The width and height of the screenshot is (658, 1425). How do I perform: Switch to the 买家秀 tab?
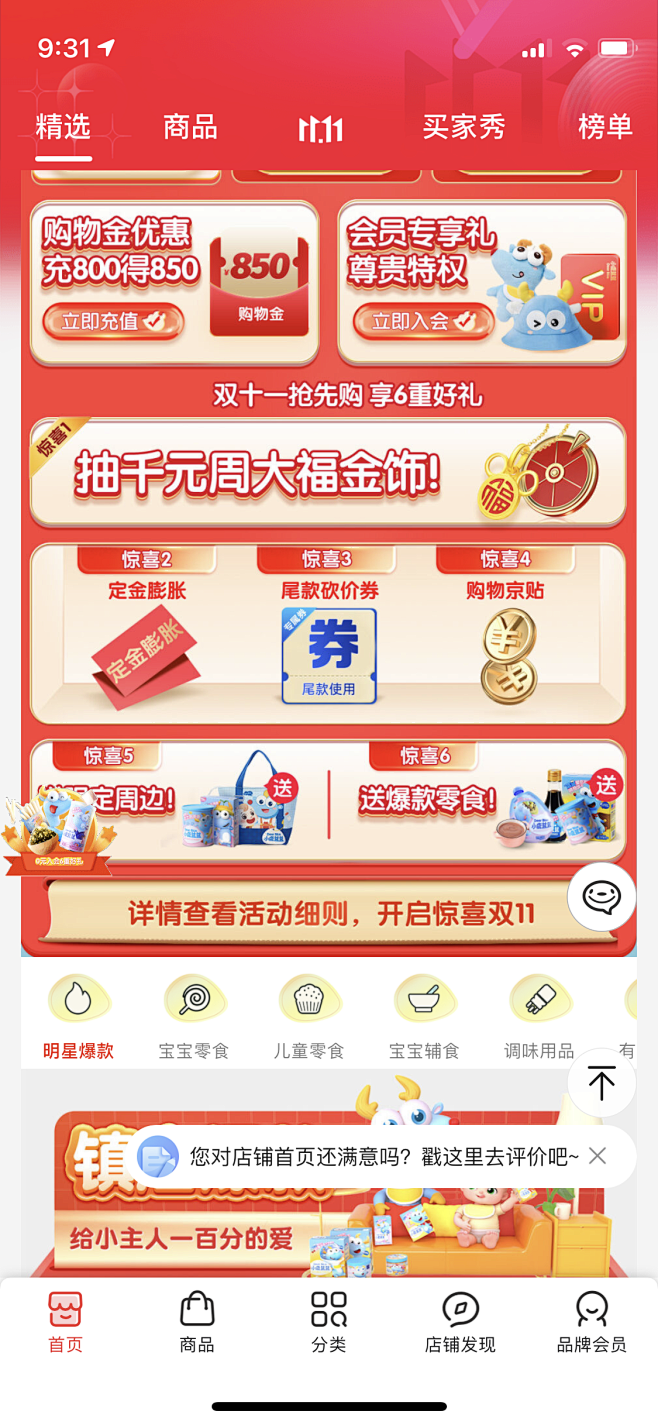464,127
